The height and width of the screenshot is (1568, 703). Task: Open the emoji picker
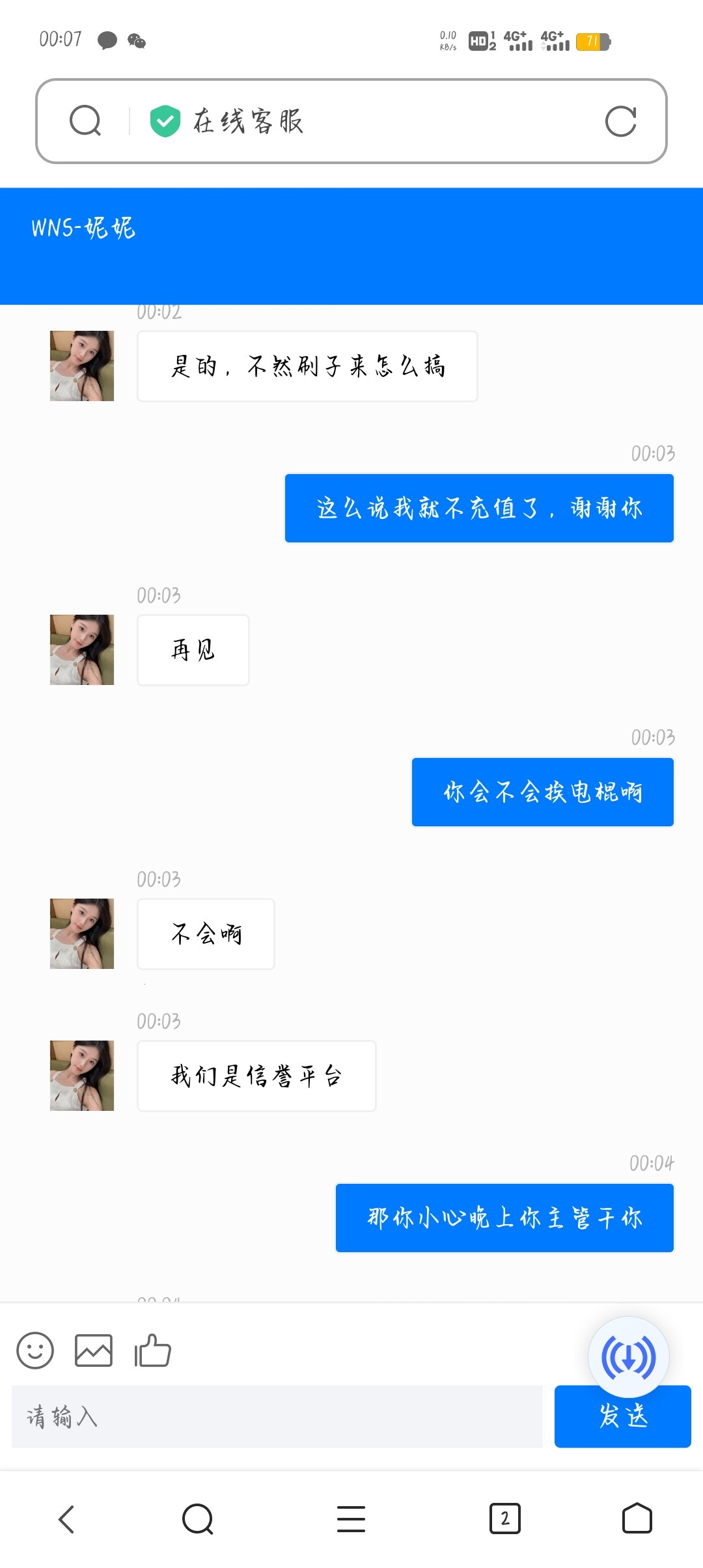coord(35,1351)
